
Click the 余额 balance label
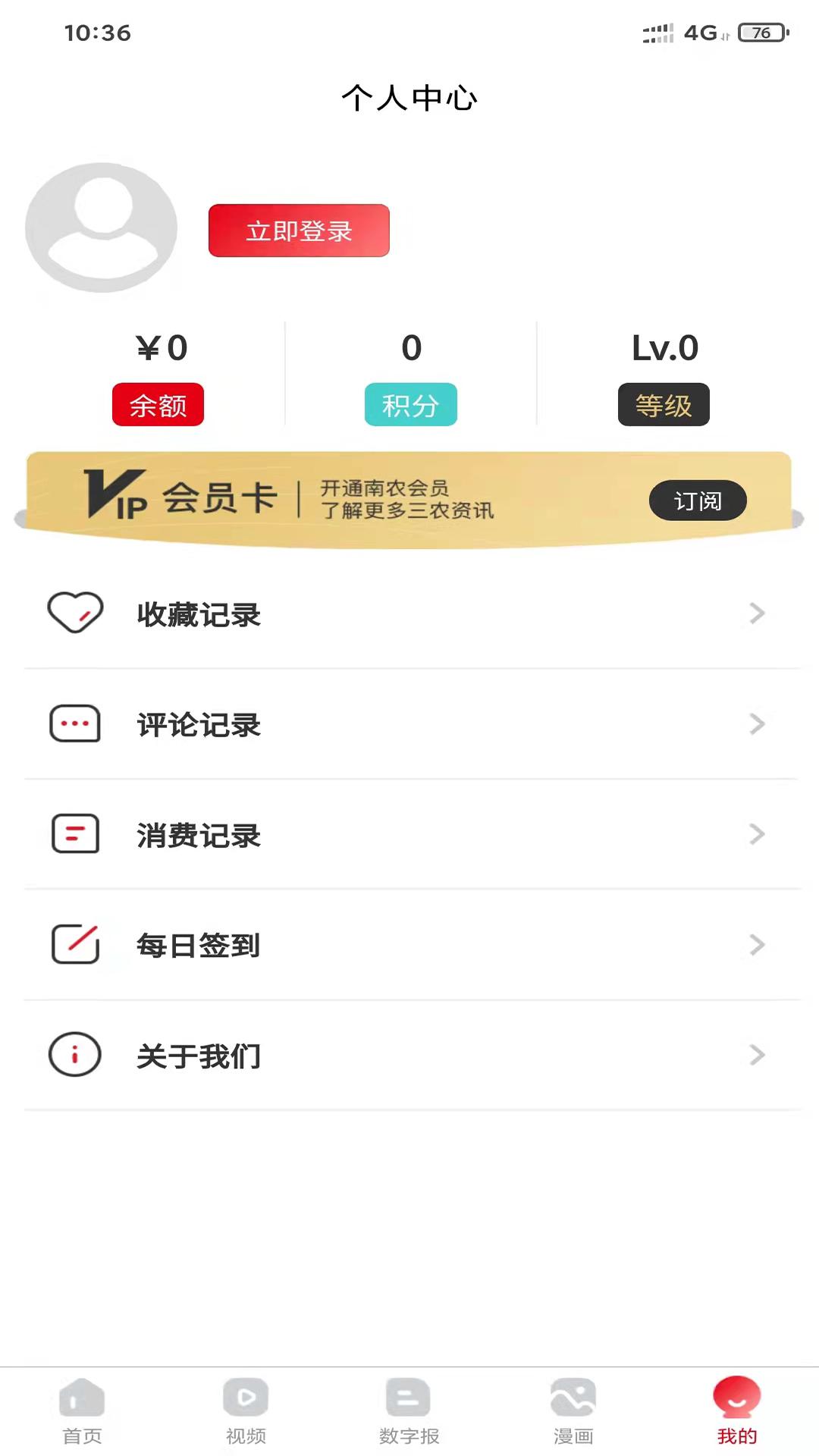(158, 404)
